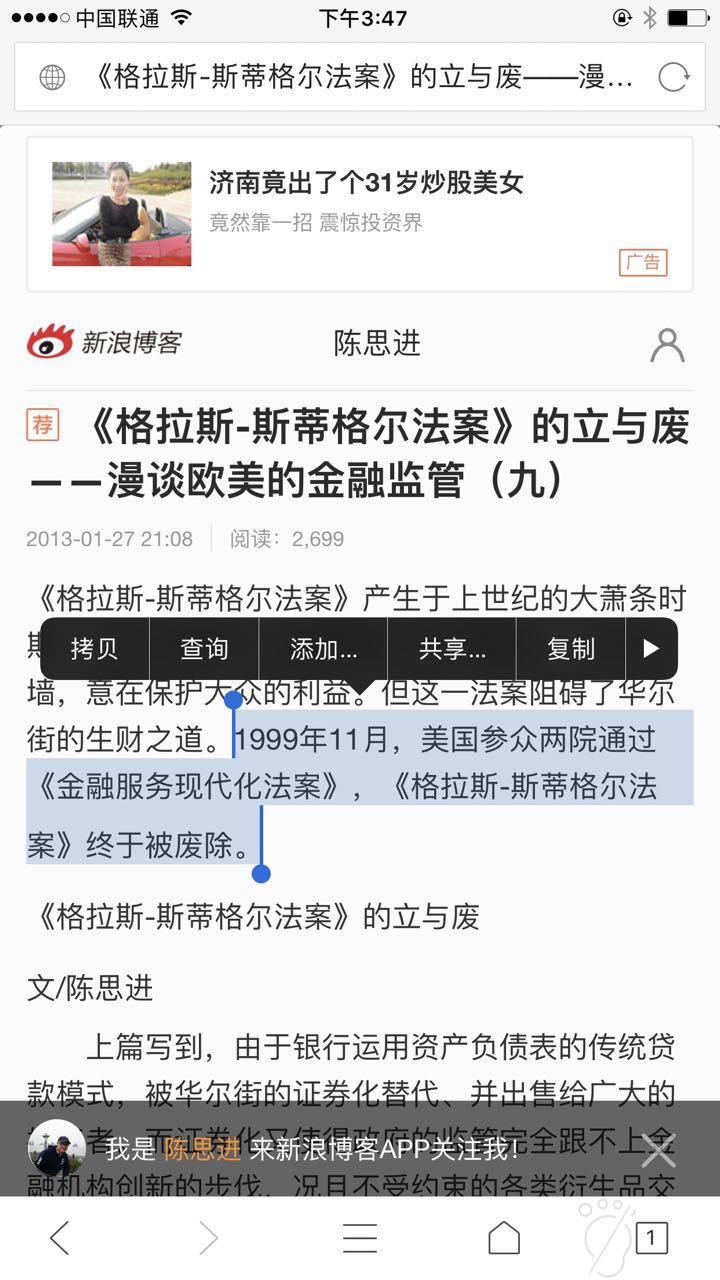
Task: Go back to the previous page
Action: pyautogui.click(x=60, y=1238)
